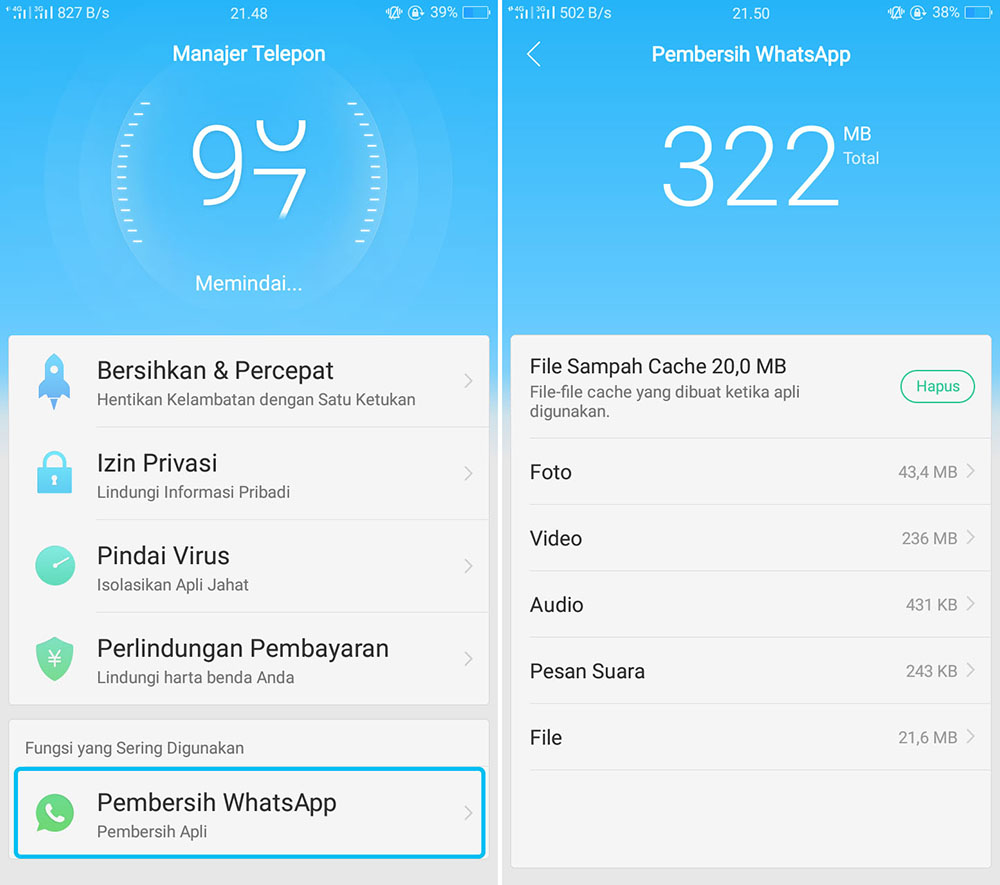
Task: Open the Video category row
Action: click(x=750, y=538)
